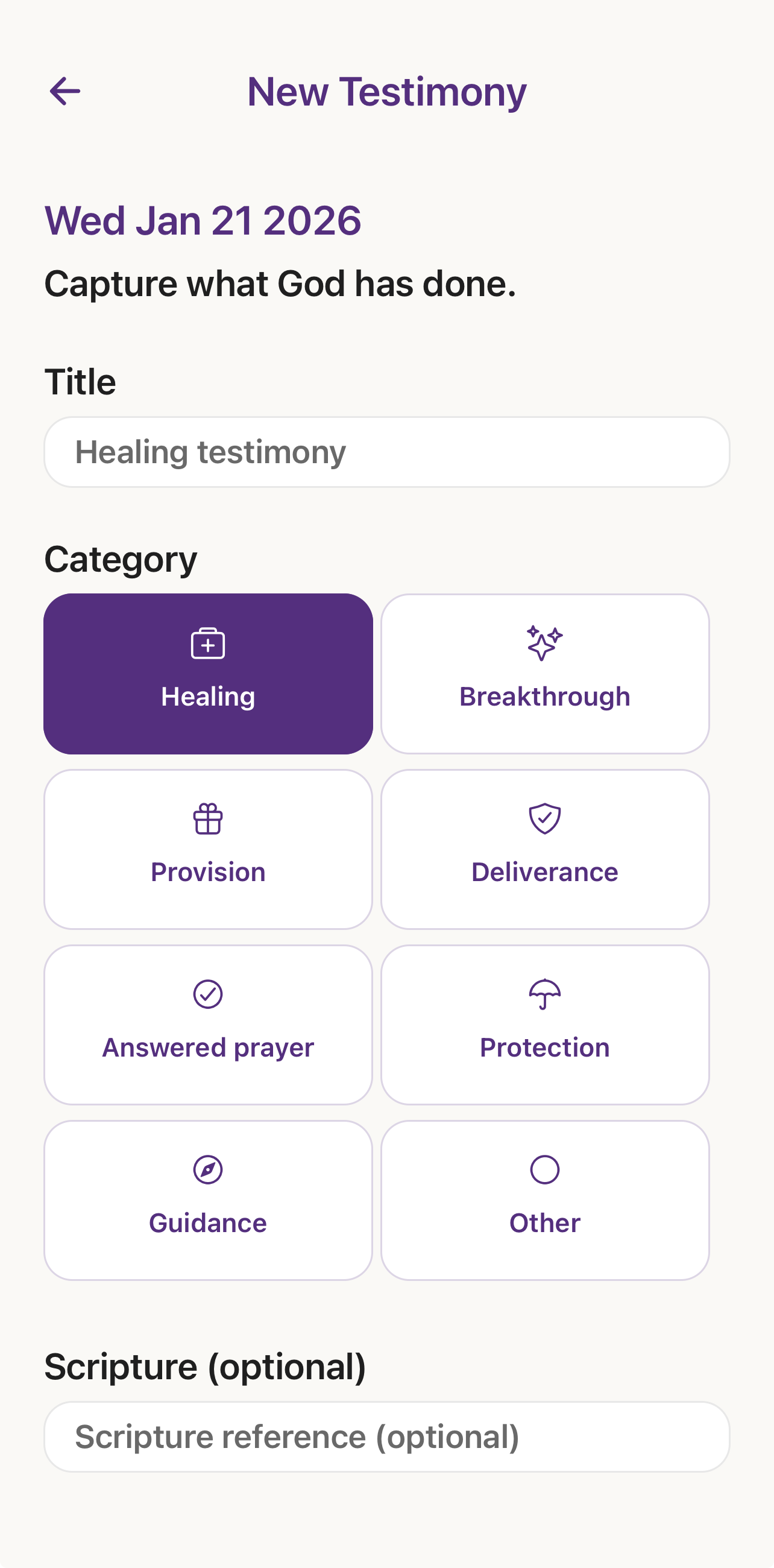Tap the Other category option
Screen dimensions: 774x1568
point(544,1200)
